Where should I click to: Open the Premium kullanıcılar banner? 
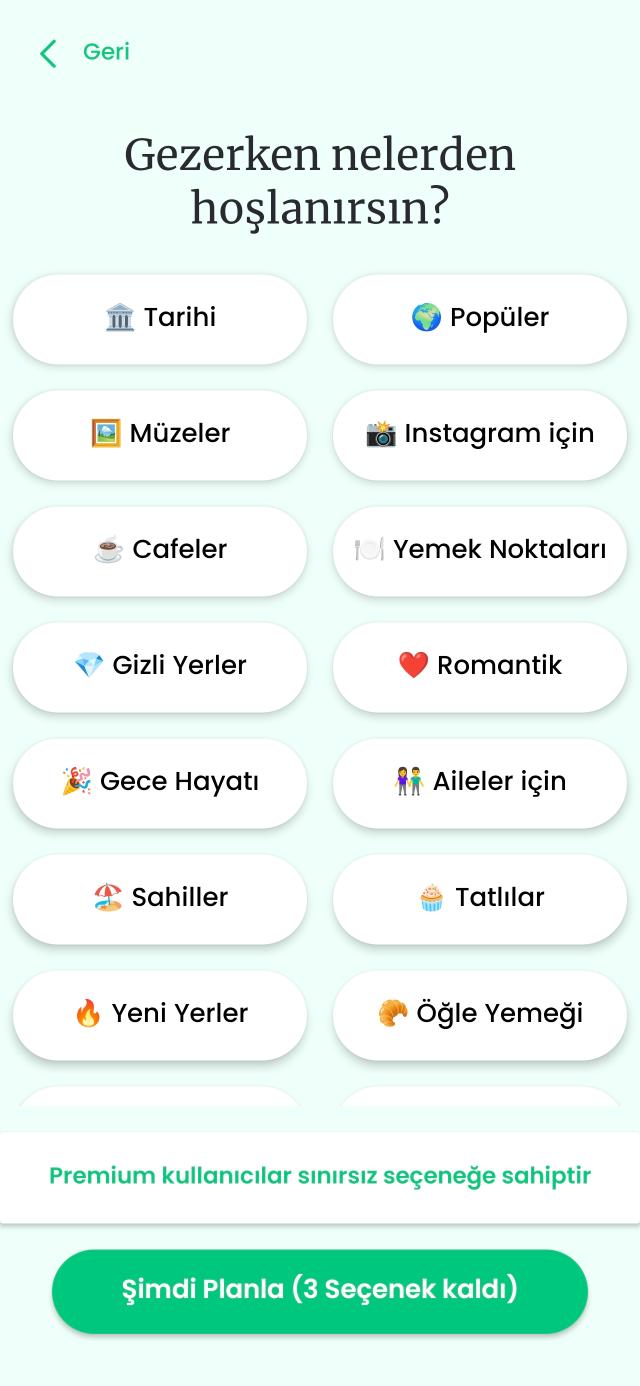point(320,1176)
